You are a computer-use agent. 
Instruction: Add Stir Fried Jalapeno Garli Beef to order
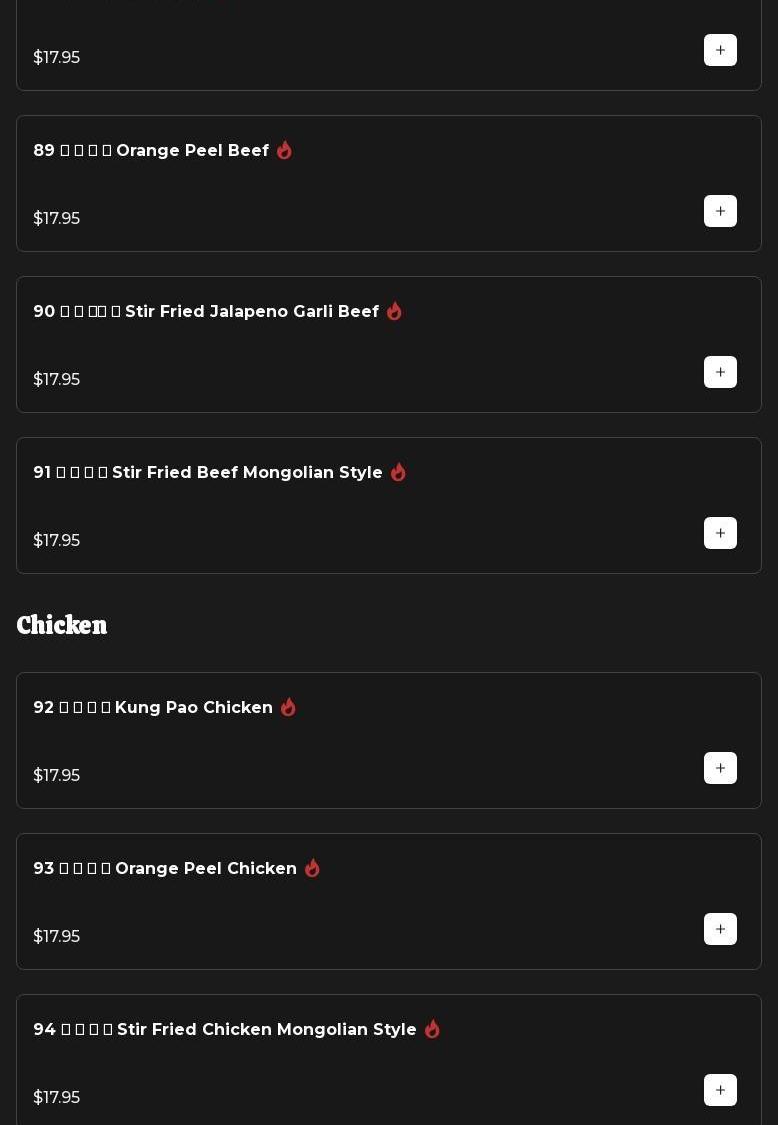click(x=720, y=372)
